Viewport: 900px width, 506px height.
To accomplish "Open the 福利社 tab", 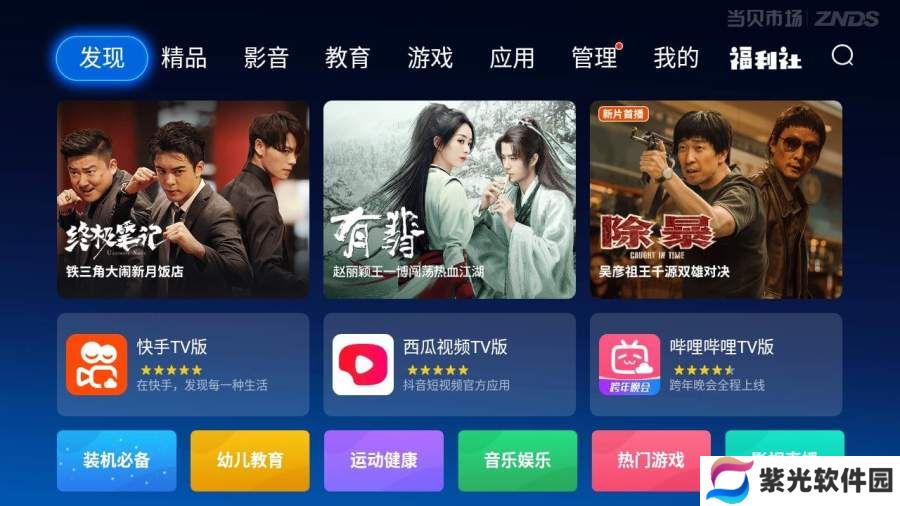I will 766,58.
